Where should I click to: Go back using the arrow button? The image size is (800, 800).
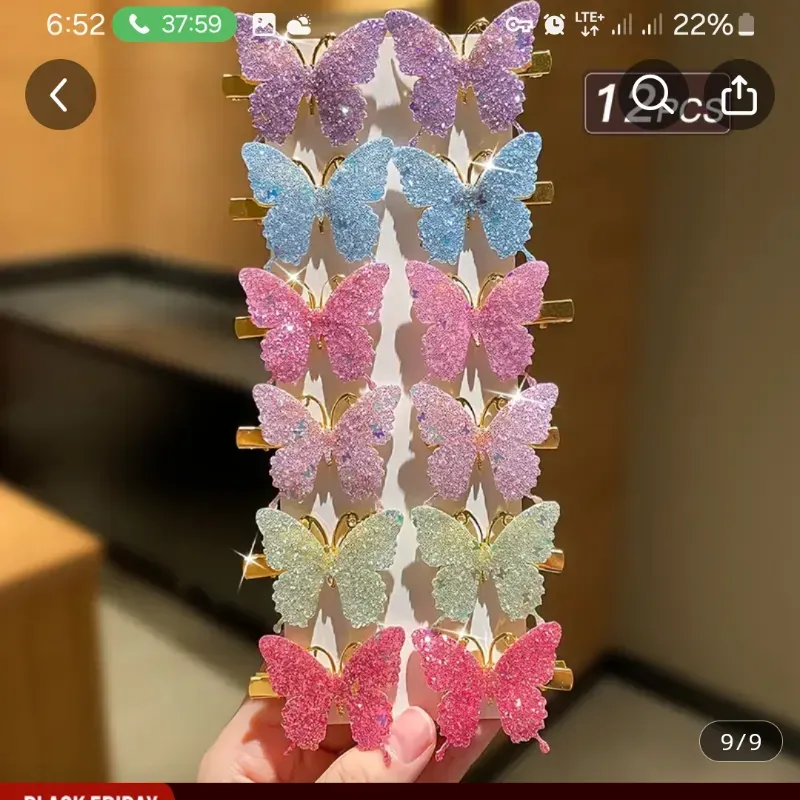(60, 95)
